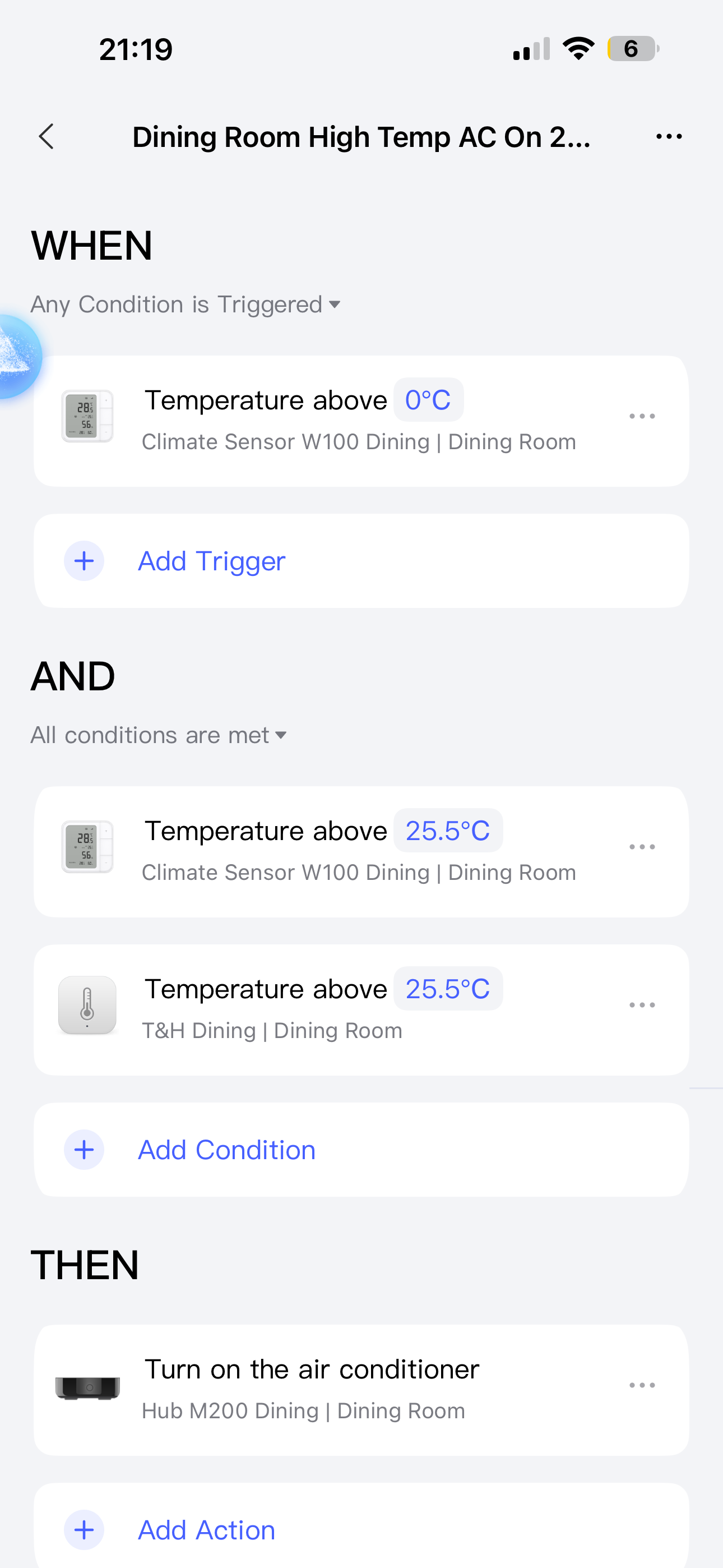The image size is (723, 1568).
Task: Open the overflow menu in the header
Action: [668, 136]
